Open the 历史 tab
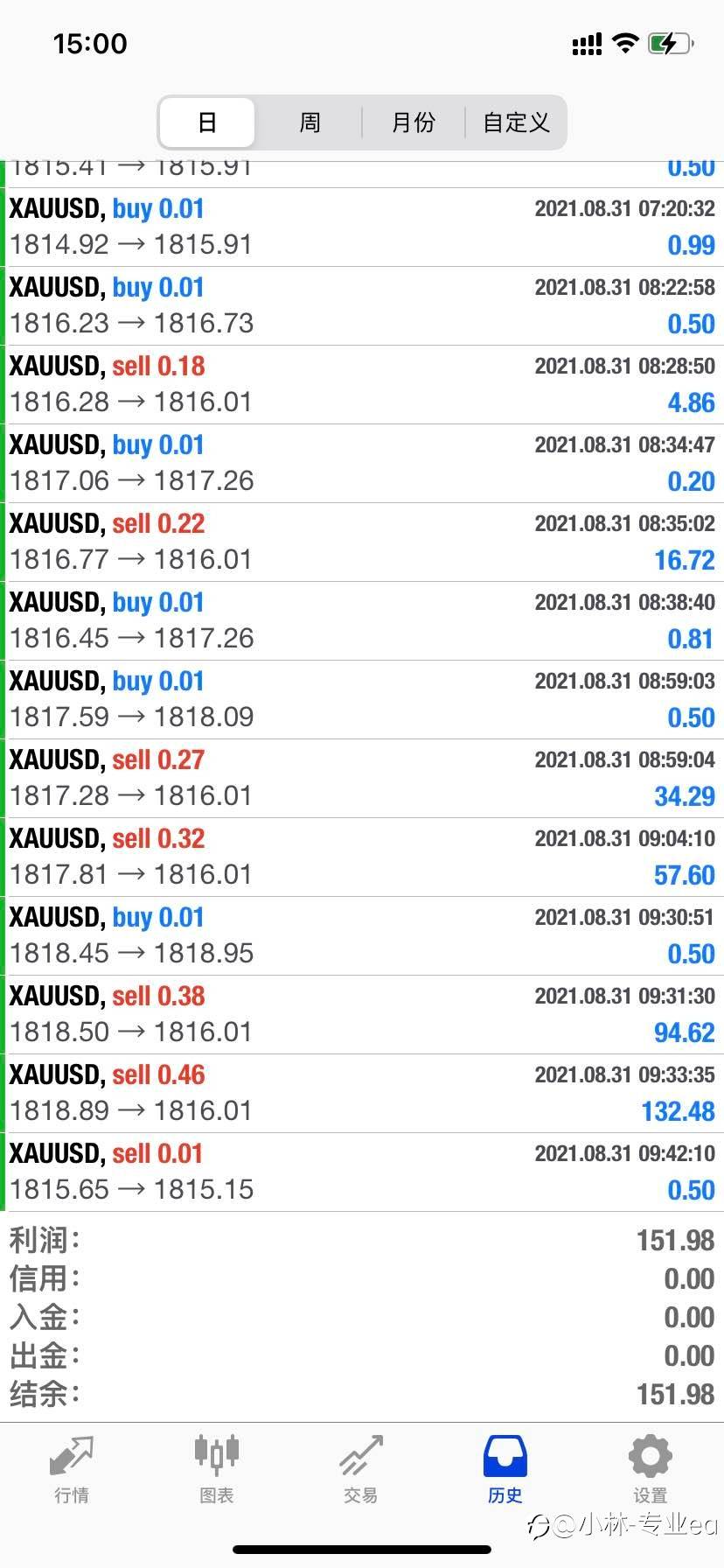This screenshot has height=1568, width=724. tap(505, 1470)
